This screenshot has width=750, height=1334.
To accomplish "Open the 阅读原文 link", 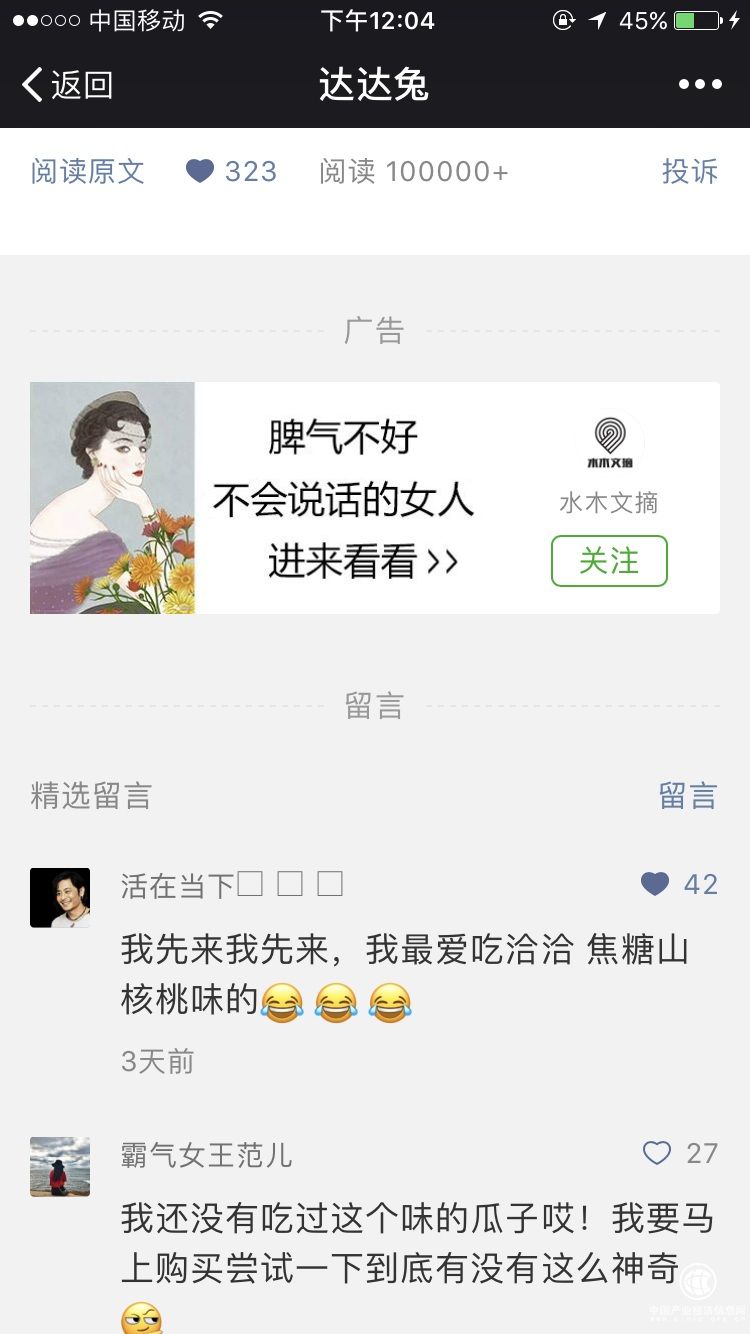I will pyautogui.click(x=88, y=172).
